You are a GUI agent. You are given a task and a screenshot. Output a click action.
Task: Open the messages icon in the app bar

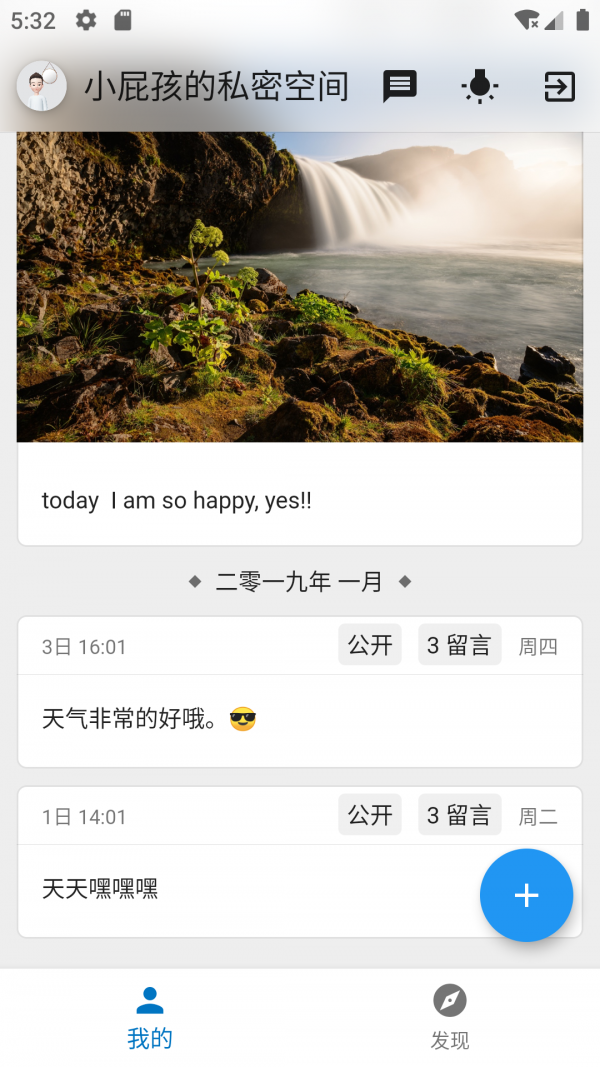tap(399, 86)
